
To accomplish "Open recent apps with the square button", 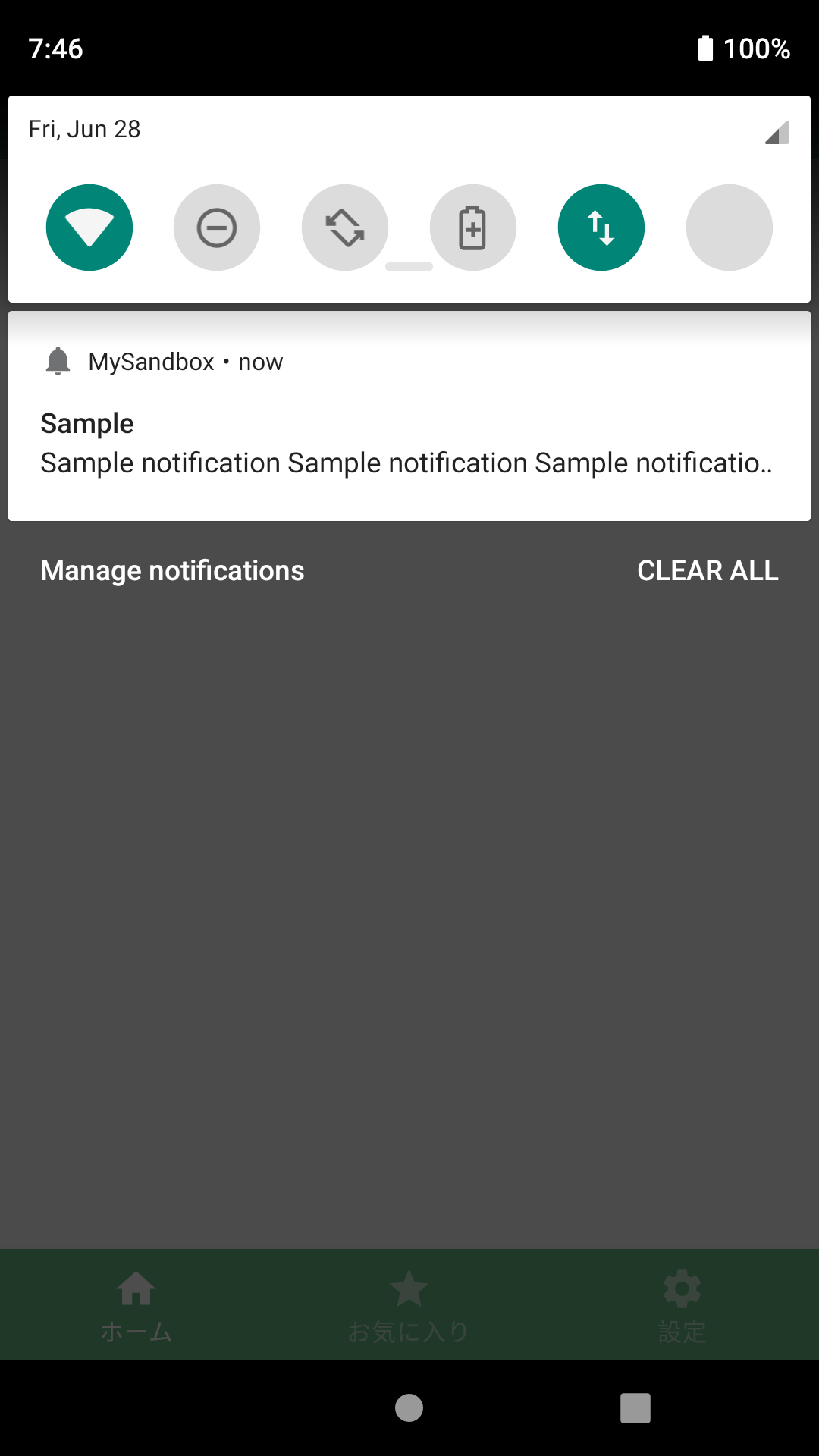I will [634, 1408].
